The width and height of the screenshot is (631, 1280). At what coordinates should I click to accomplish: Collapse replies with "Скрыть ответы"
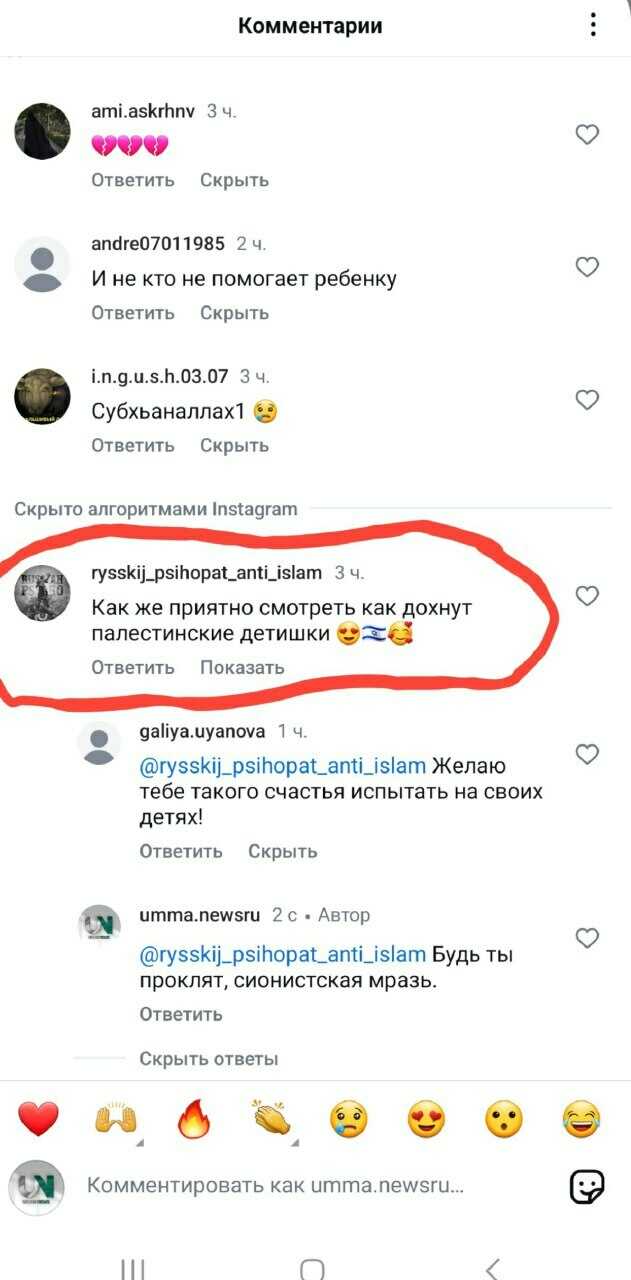pyautogui.click(x=209, y=1058)
